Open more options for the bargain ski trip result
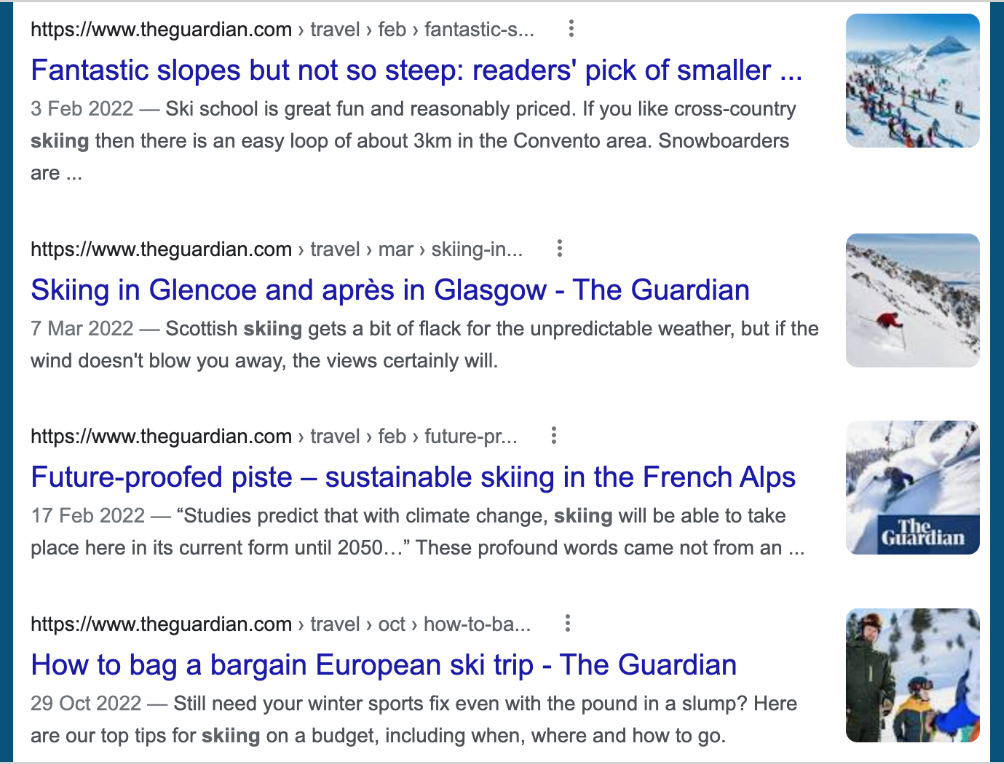The image size is (1004, 764). pos(567,624)
